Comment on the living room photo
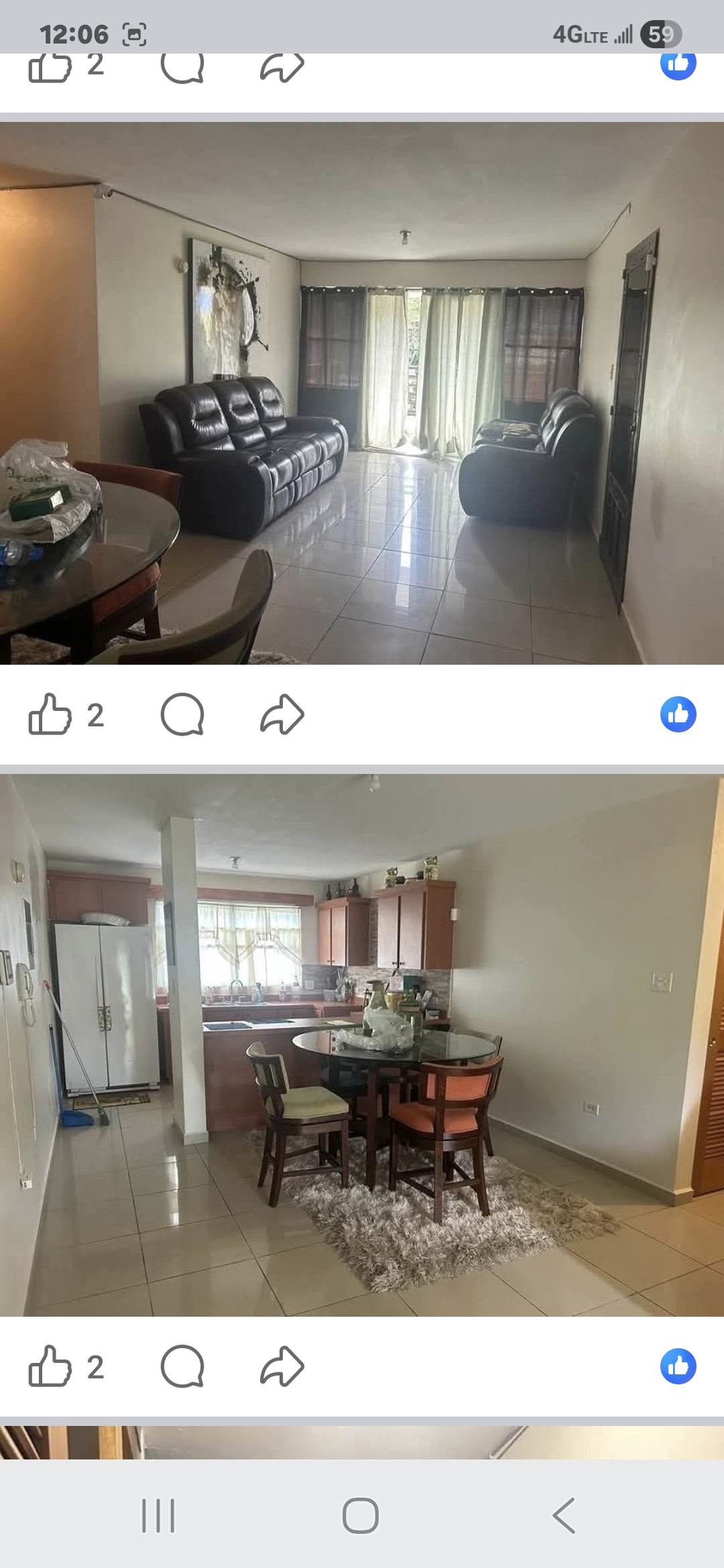The image size is (724, 1568). pos(182,714)
